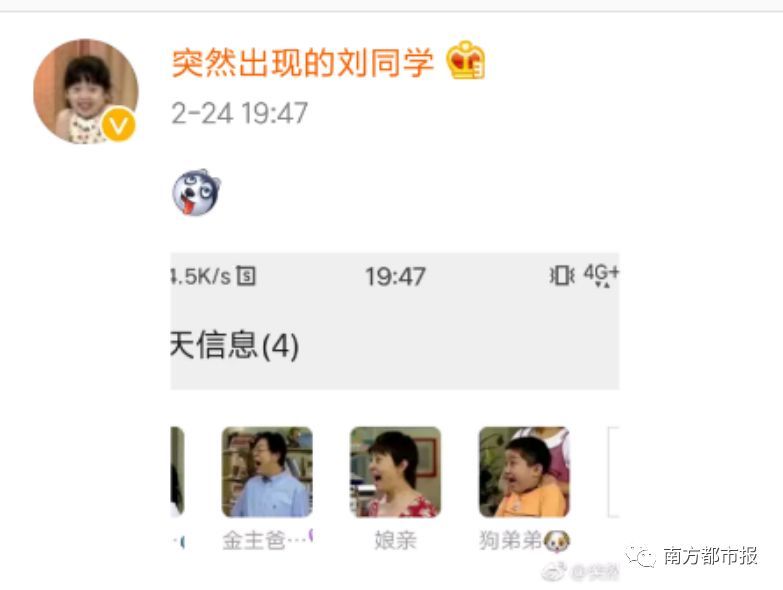The image size is (783, 590).
Task: Open the profile avatar of 突然出现的刘同学
Action: (x=85, y=91)
